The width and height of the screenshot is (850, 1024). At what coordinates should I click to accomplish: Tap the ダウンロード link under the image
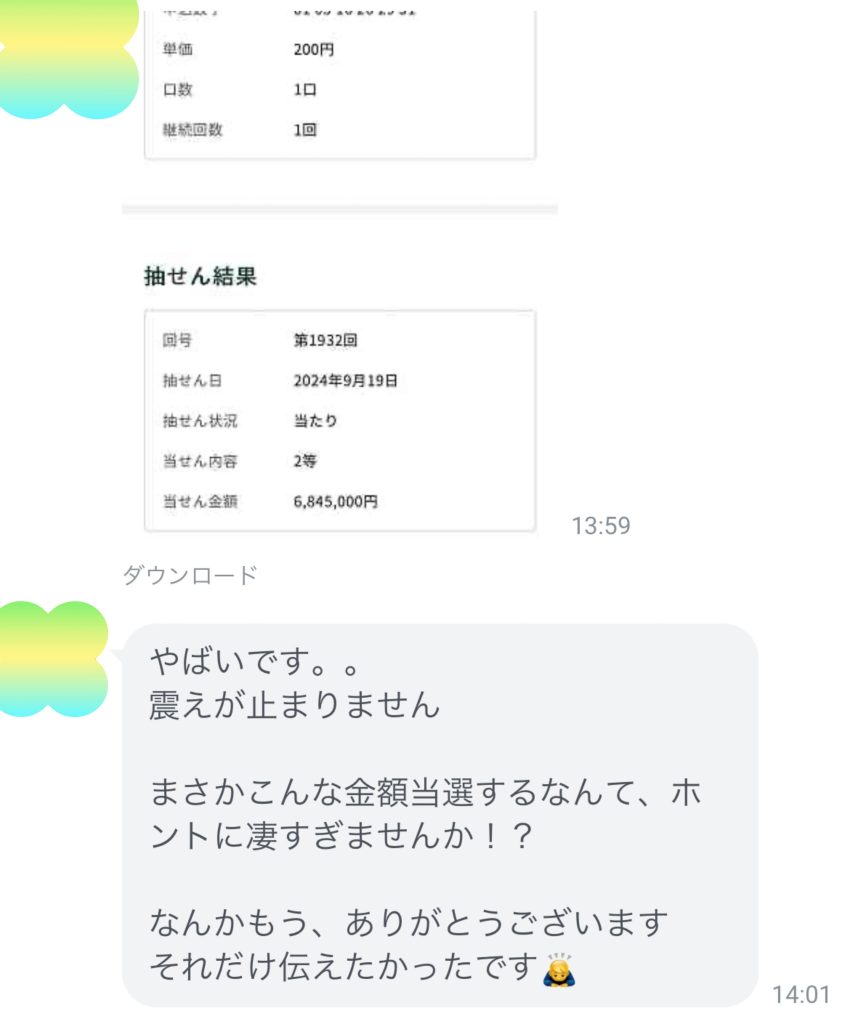[190, 576]
